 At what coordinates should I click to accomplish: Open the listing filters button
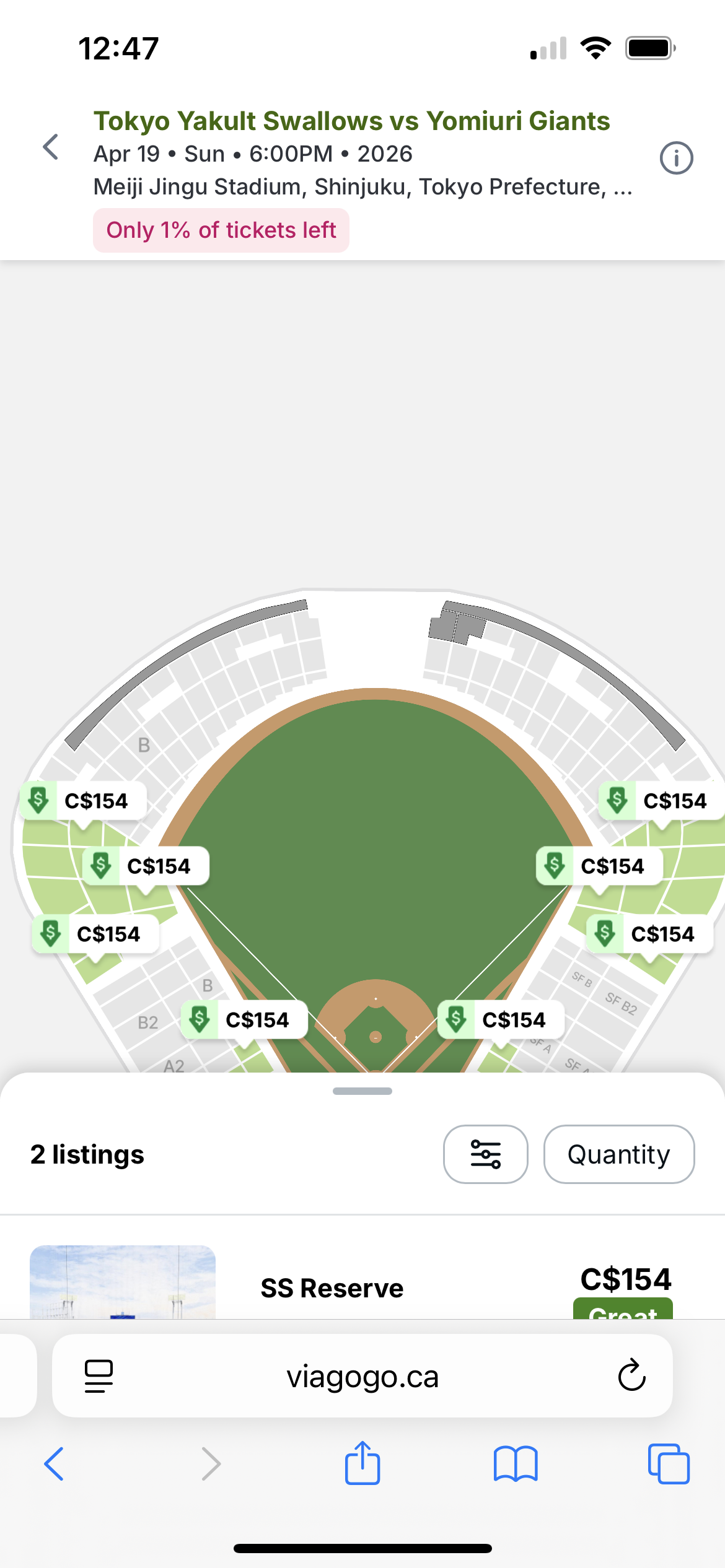485,1154
